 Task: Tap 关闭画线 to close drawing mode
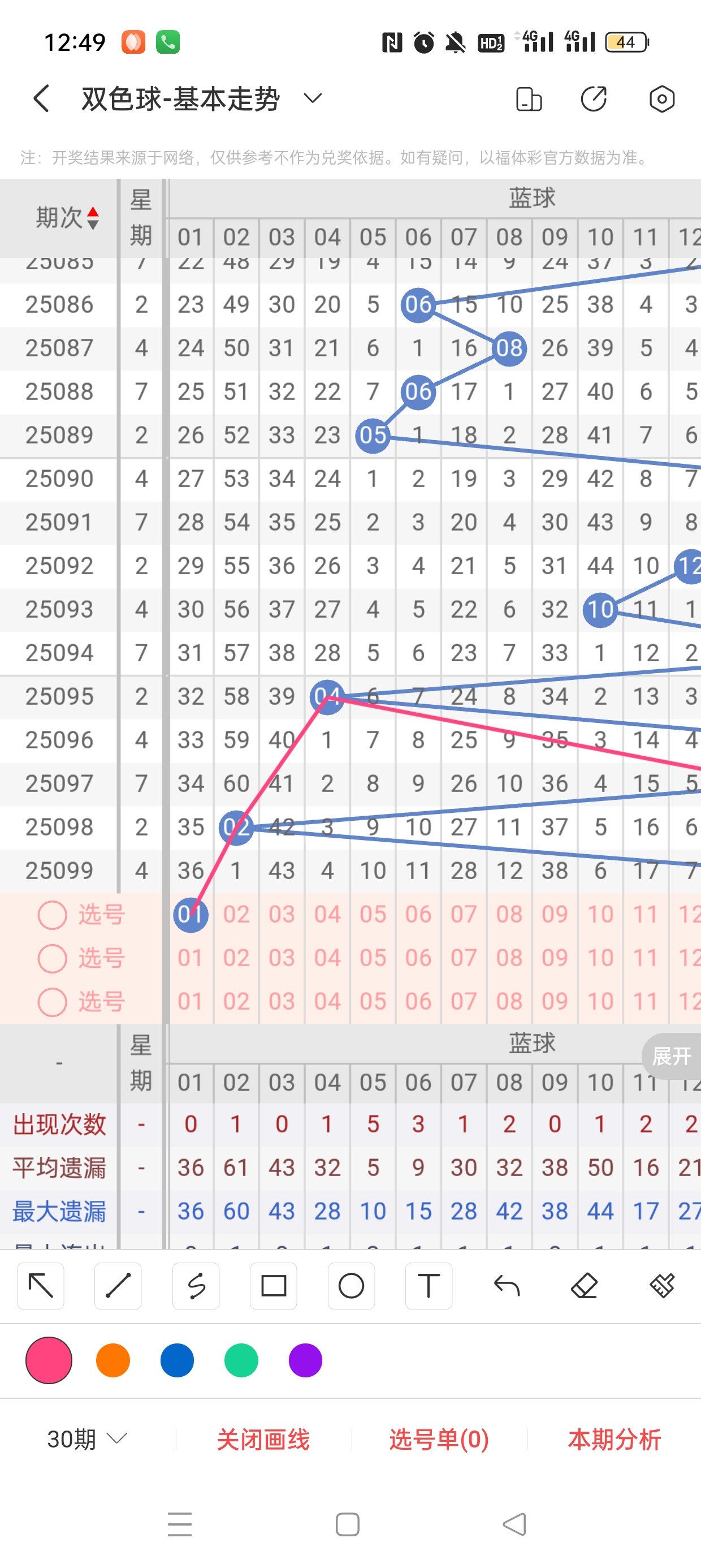pos(263,1439)
